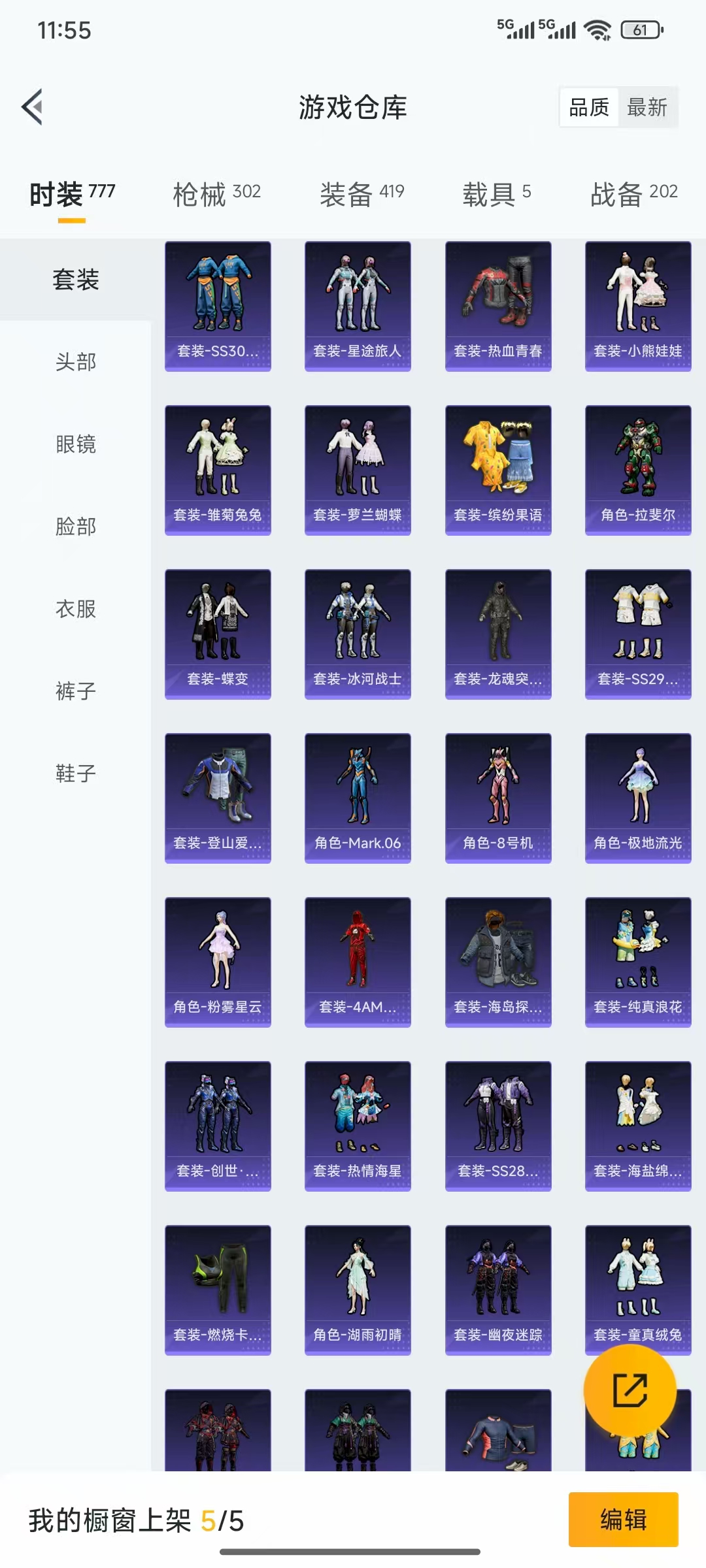Image resolution: width=706 pixels, height=1568 pixels.
Task: Select the 眼镜 category
Action: [76, 444]
